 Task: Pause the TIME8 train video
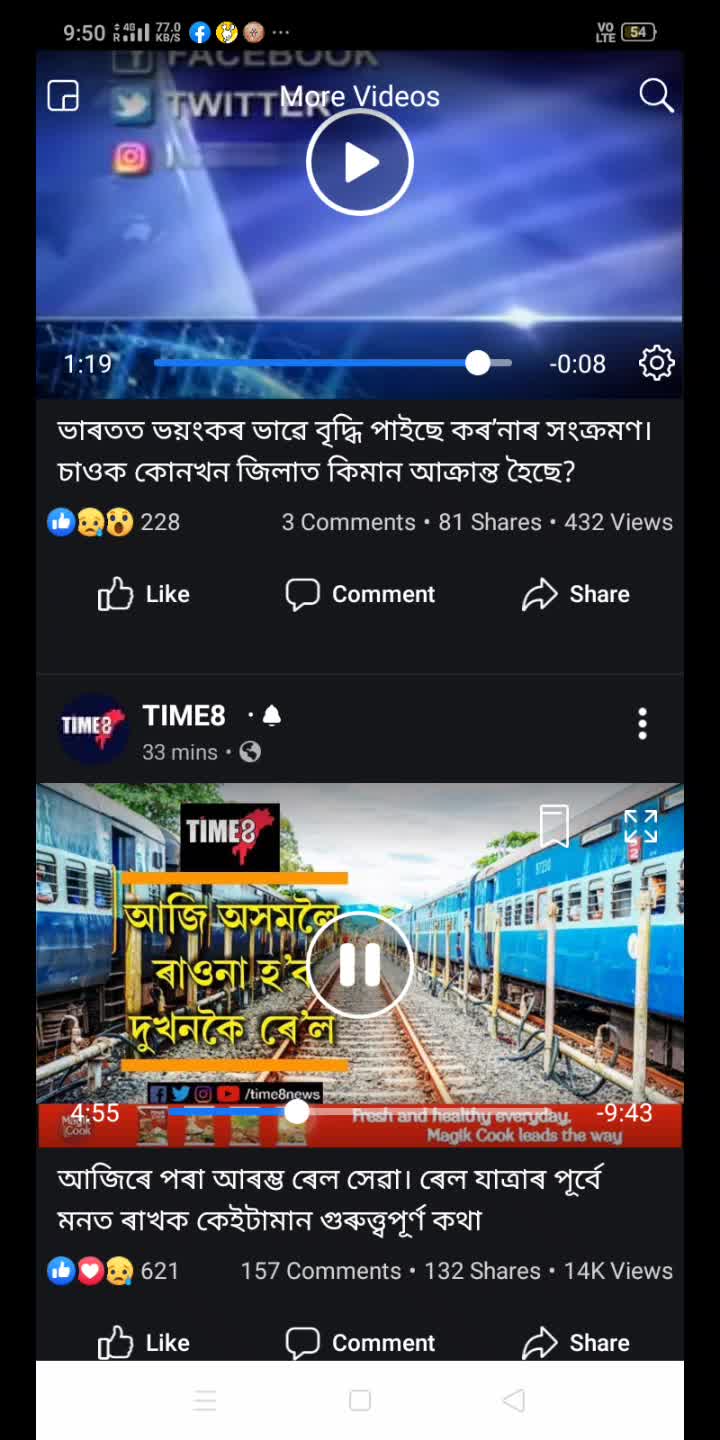[360, 965]
